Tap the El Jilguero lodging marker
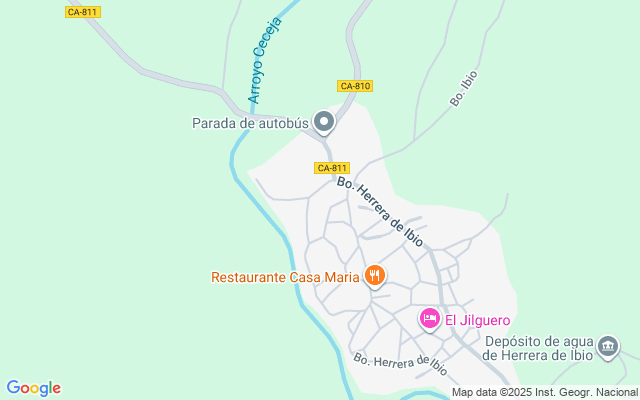The height and width of the screenshot is (400, 640). point(429,319)
